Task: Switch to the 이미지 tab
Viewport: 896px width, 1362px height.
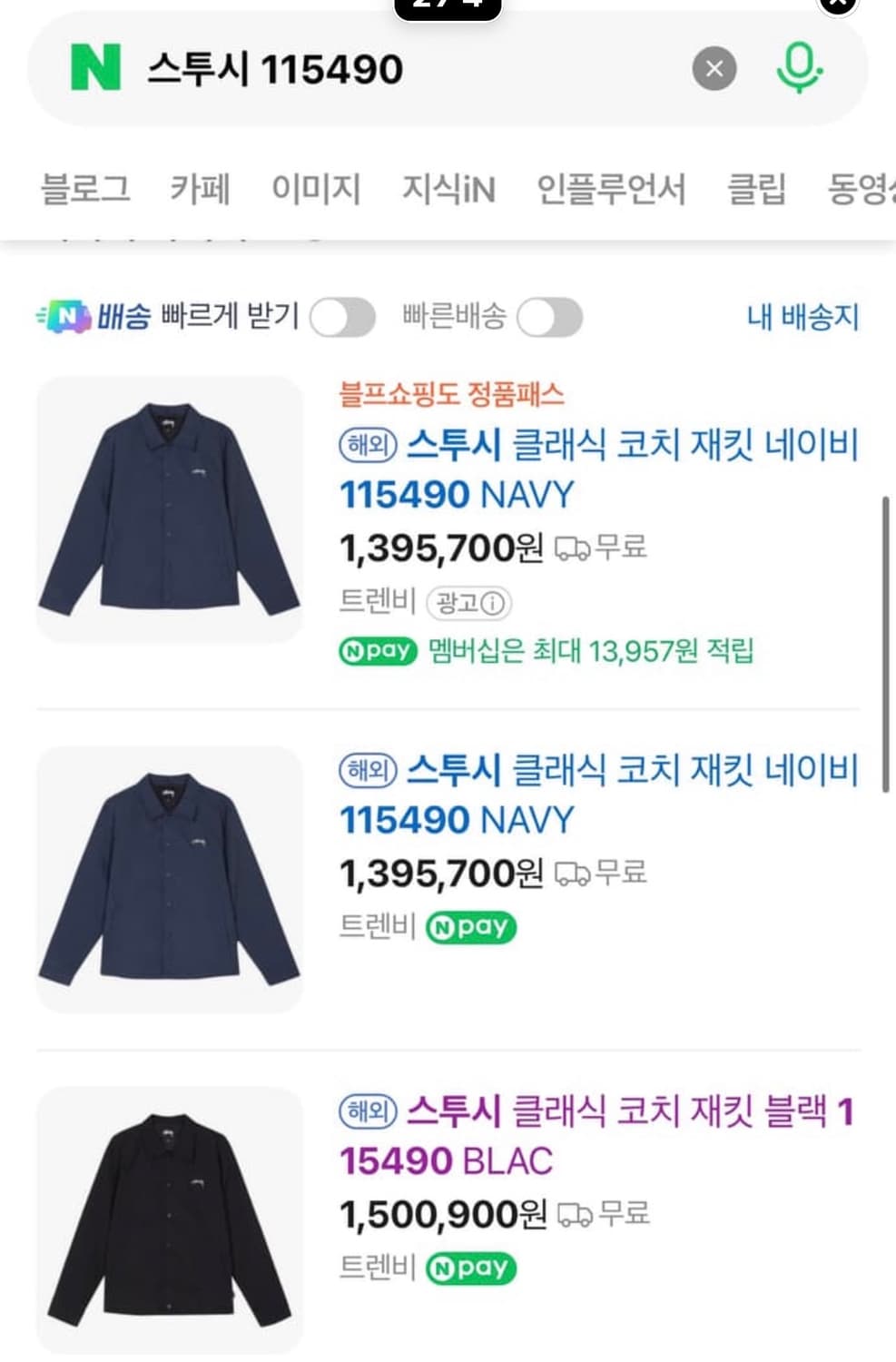Action: [317, 190]
